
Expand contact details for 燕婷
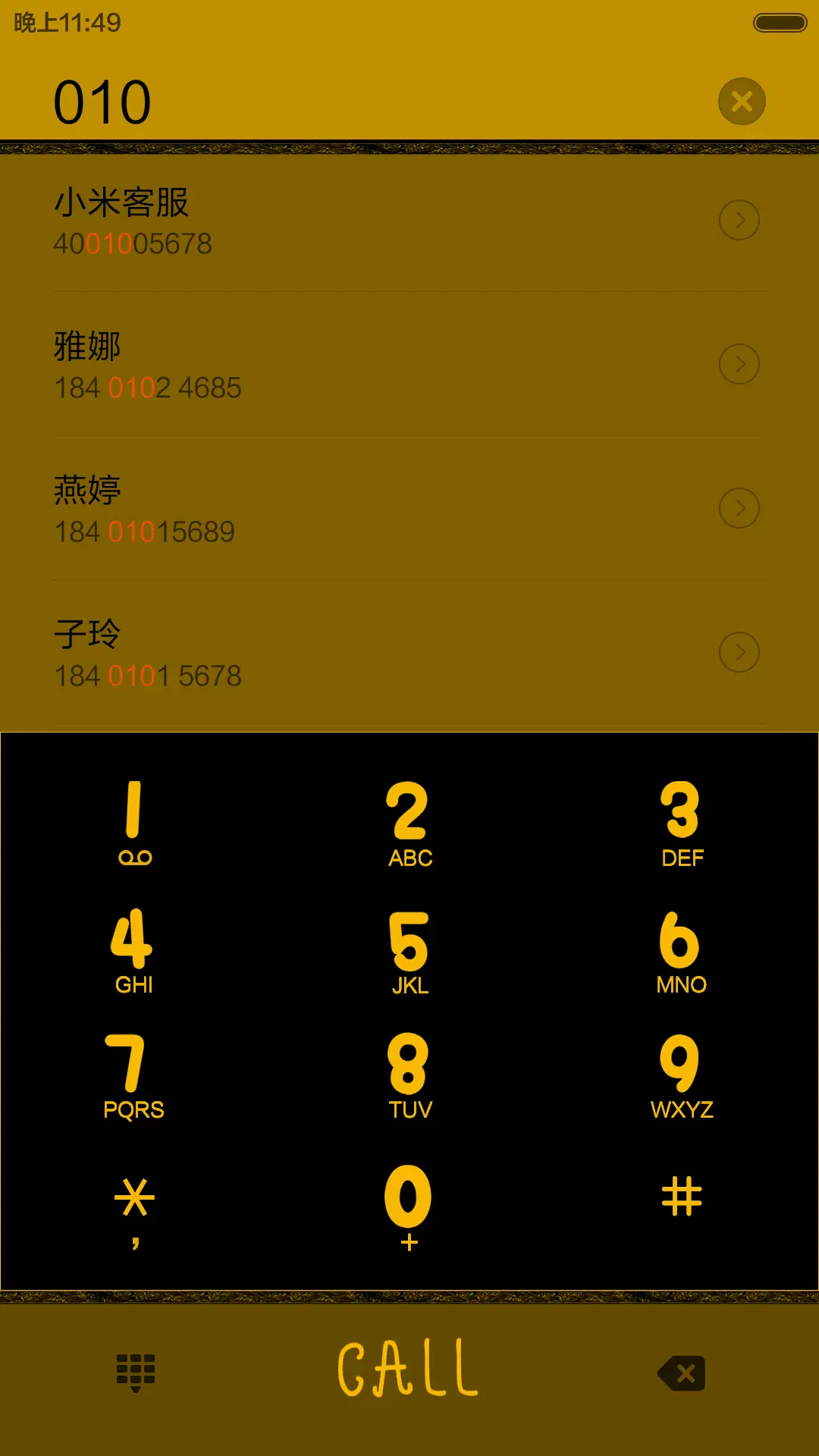tap(739, 508)
